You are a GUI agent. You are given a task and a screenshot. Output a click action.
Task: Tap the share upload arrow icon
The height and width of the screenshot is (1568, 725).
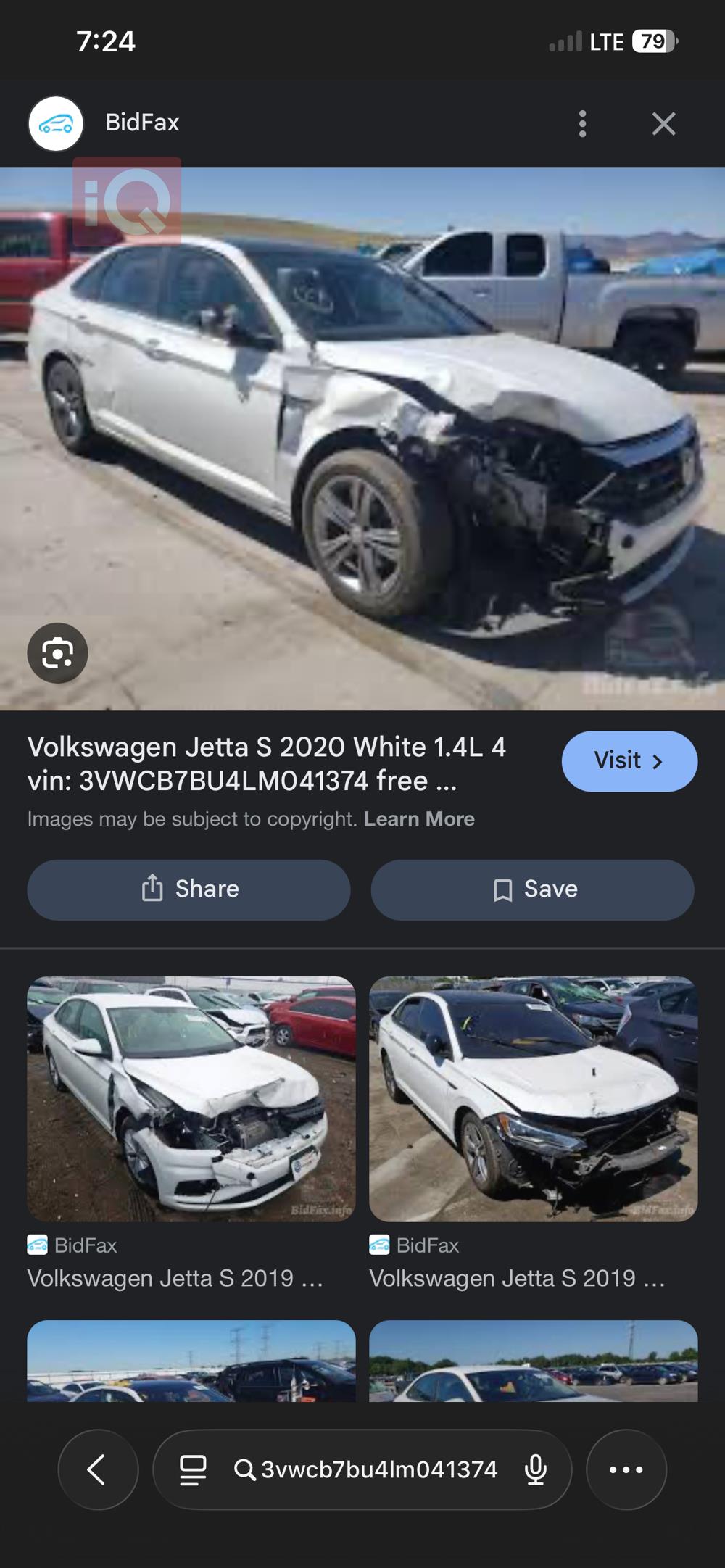point(152,889)
